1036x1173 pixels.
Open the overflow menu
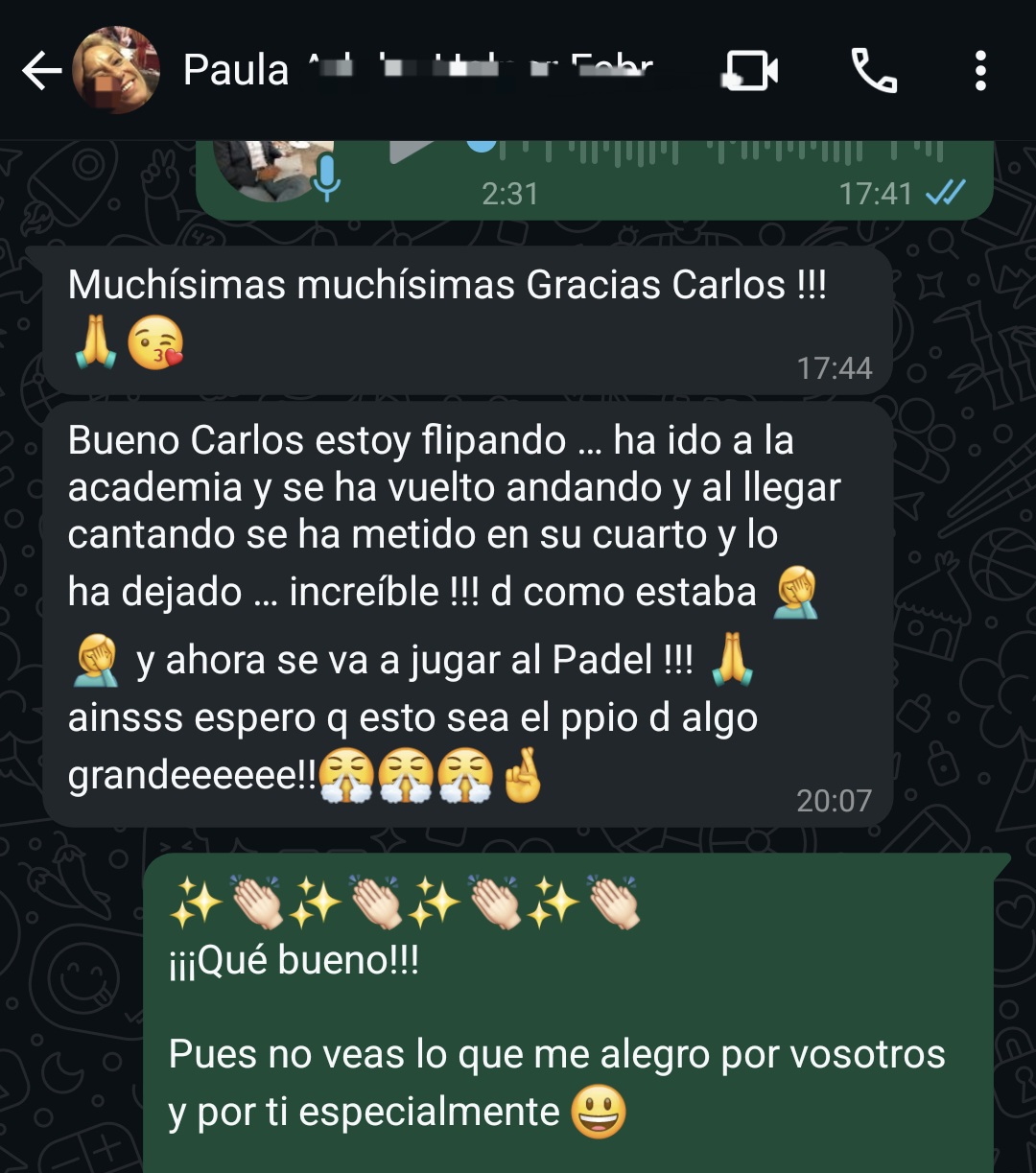(979, 71)
